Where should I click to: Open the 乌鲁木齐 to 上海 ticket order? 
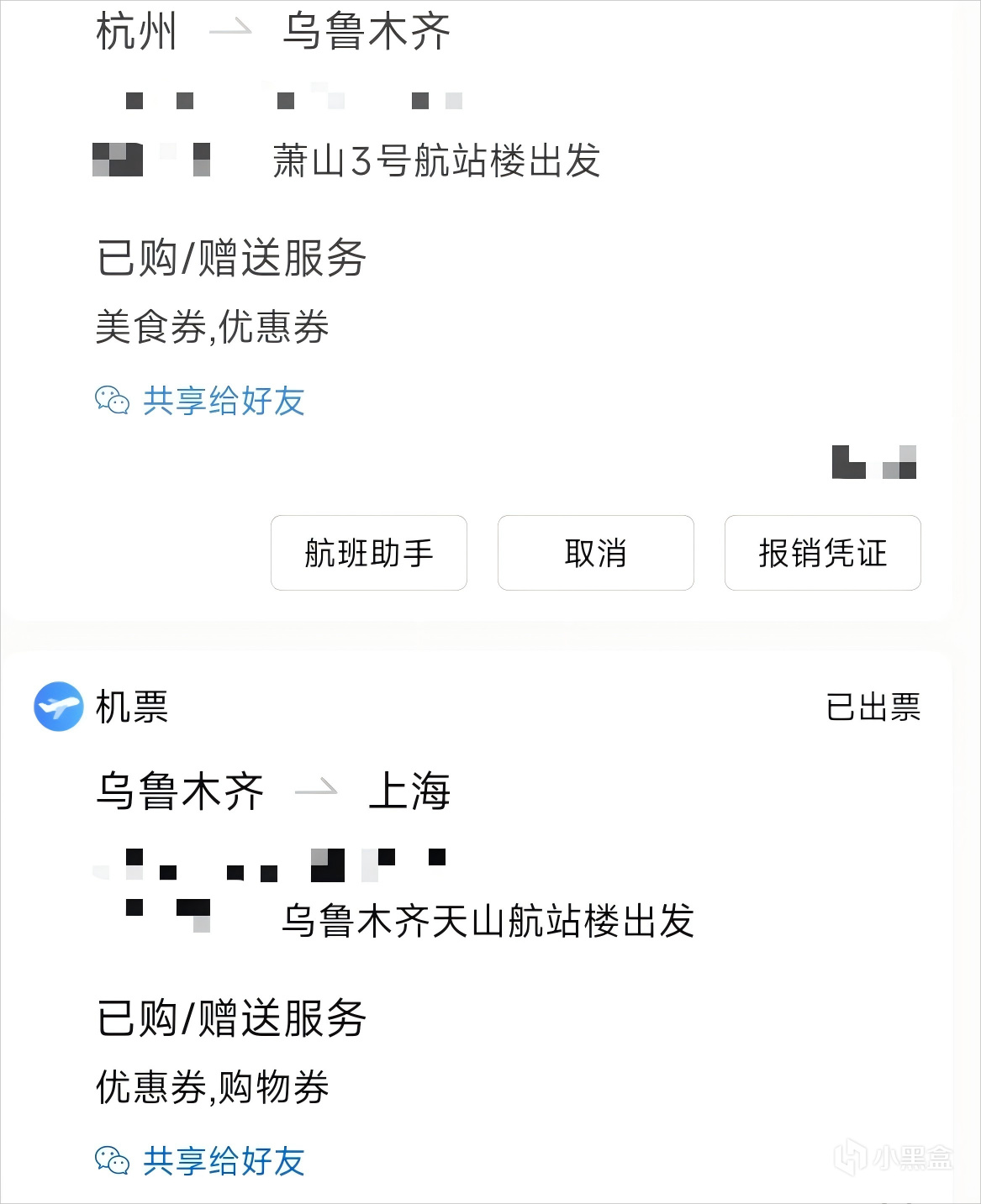point(273,791)
